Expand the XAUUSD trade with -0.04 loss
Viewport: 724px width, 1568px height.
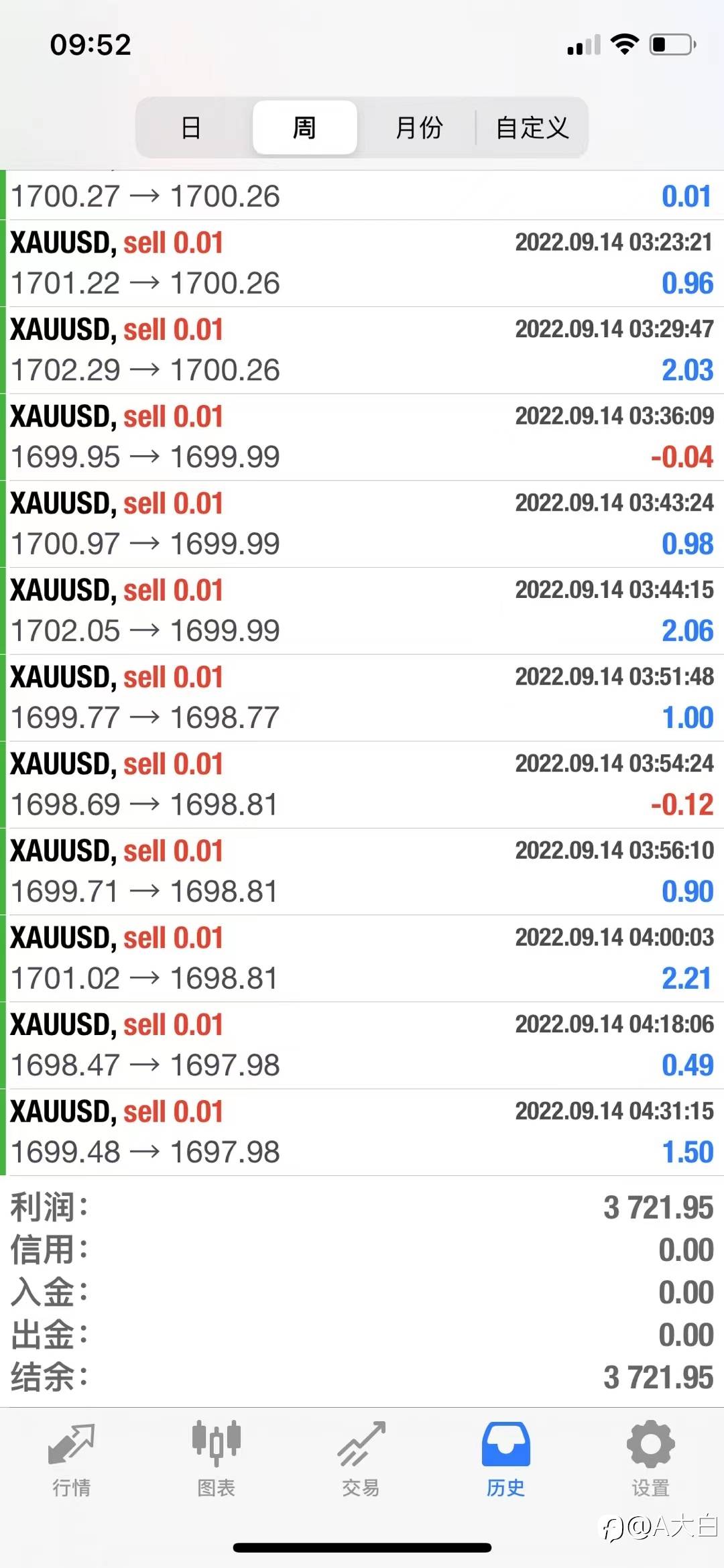(362, 437)
